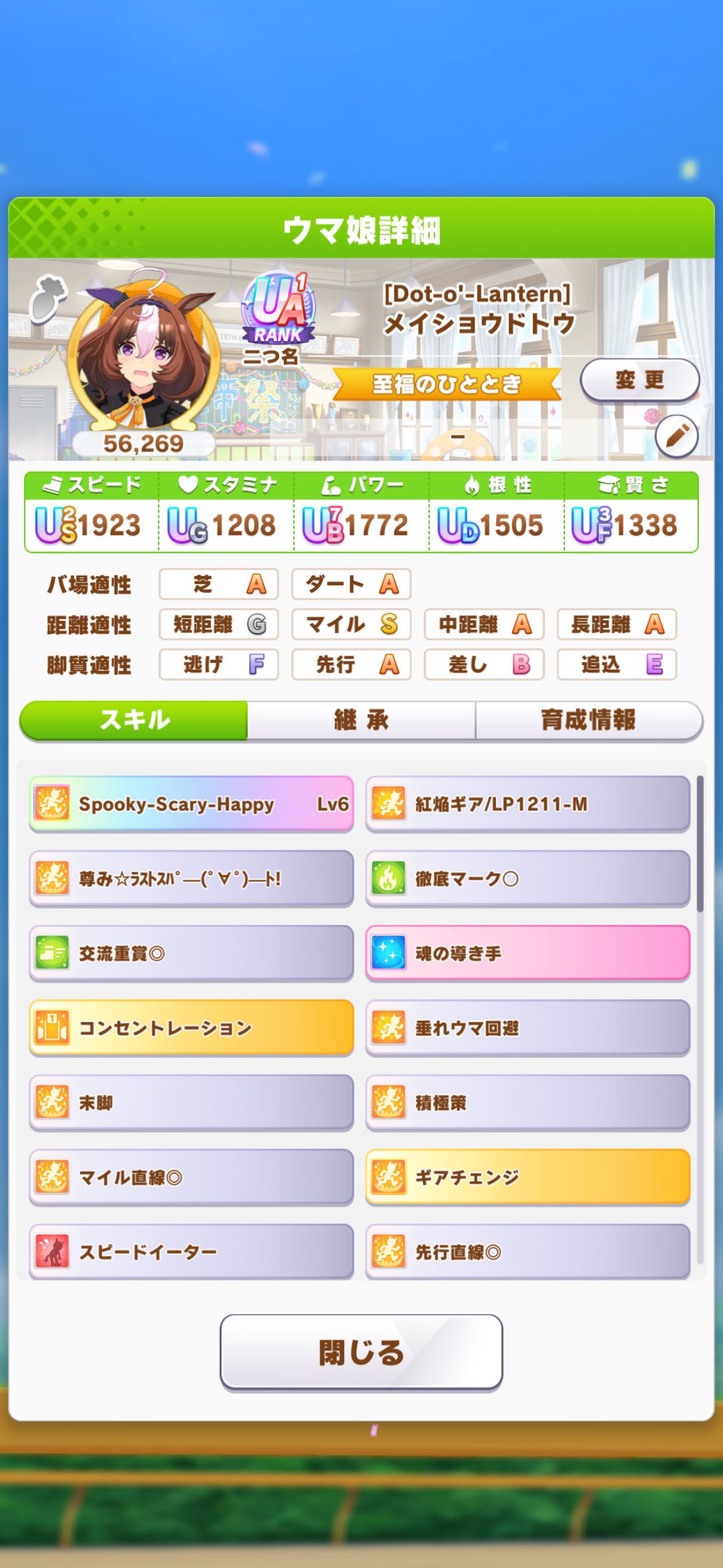Open the 積極策 skill
Screen dimensions: 723x1568
coord(527,1103)
